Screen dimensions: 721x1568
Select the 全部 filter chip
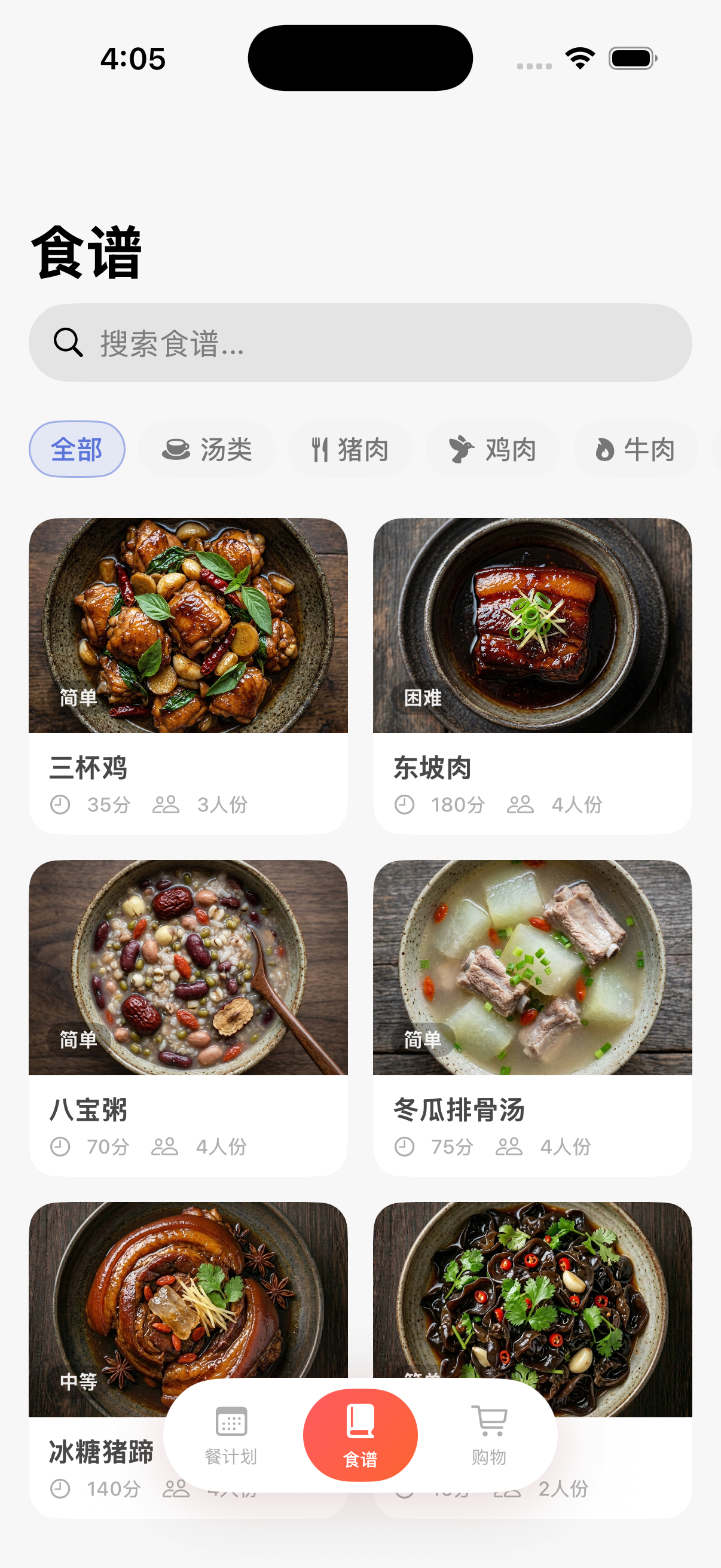coord(77,449)
